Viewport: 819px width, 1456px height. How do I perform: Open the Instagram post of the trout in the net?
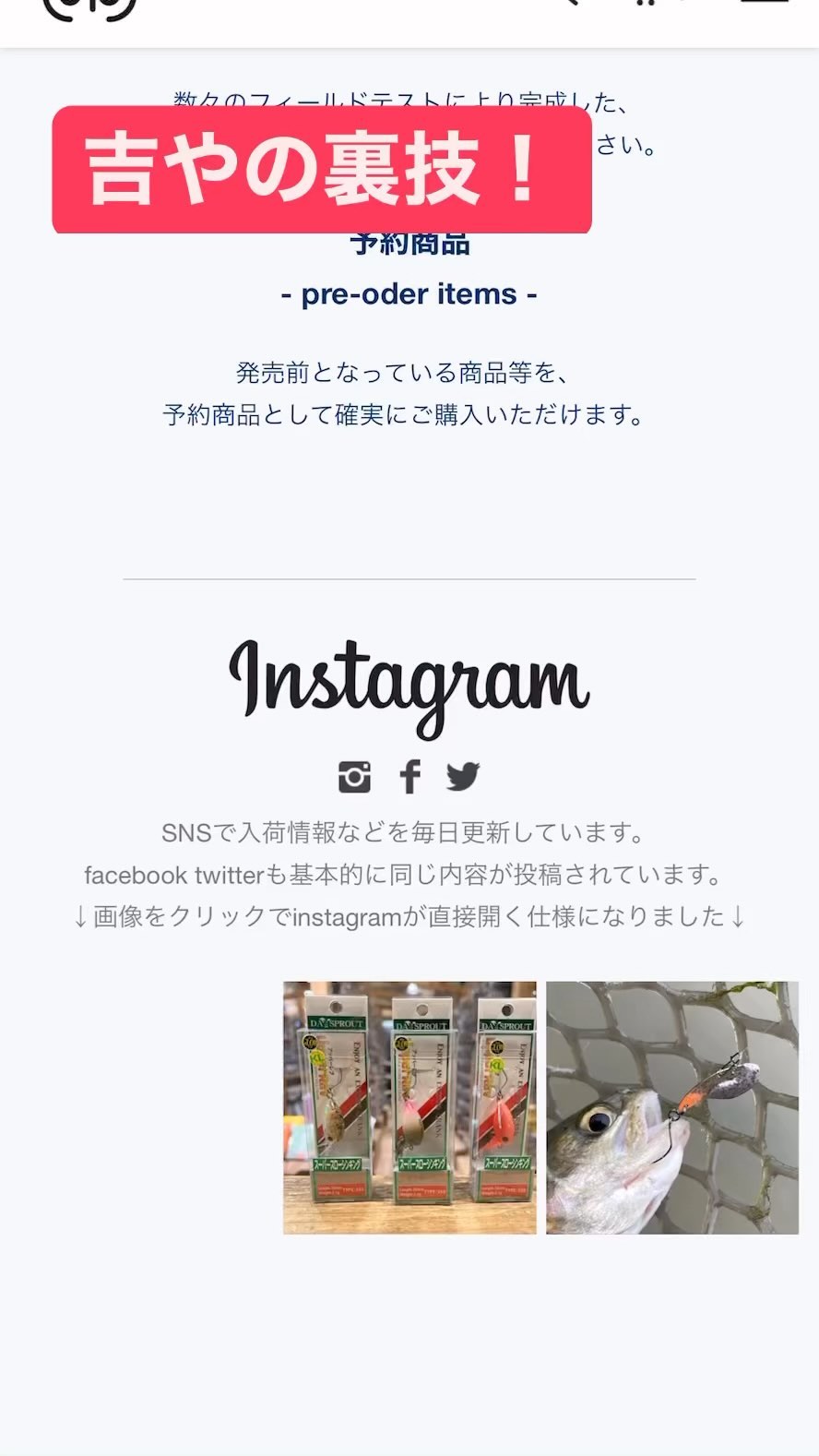[x=672, y=1107]
